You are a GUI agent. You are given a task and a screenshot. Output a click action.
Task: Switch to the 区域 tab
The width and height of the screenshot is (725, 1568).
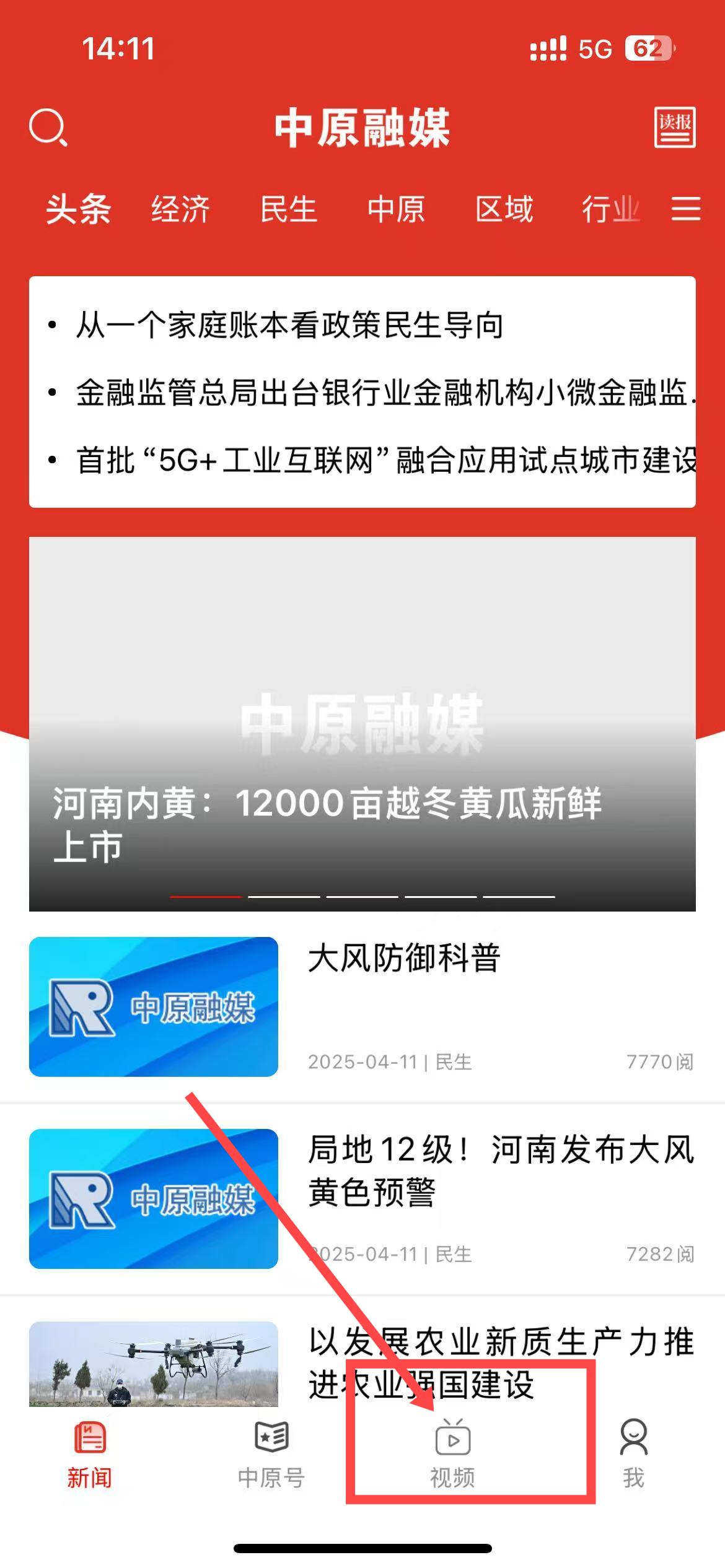[504, 209]
